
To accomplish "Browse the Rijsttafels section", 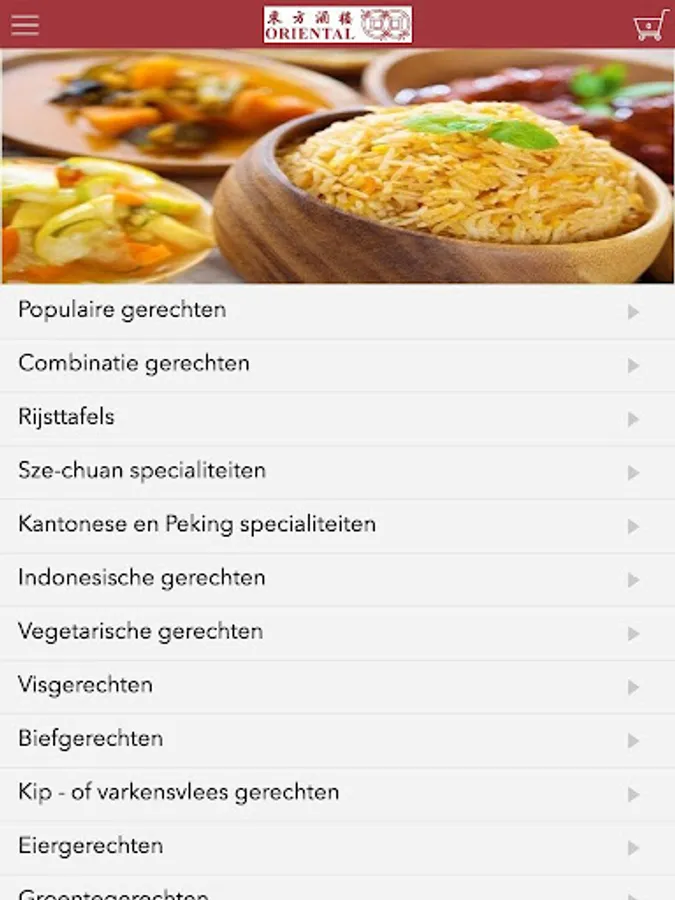I will (337, 418).
